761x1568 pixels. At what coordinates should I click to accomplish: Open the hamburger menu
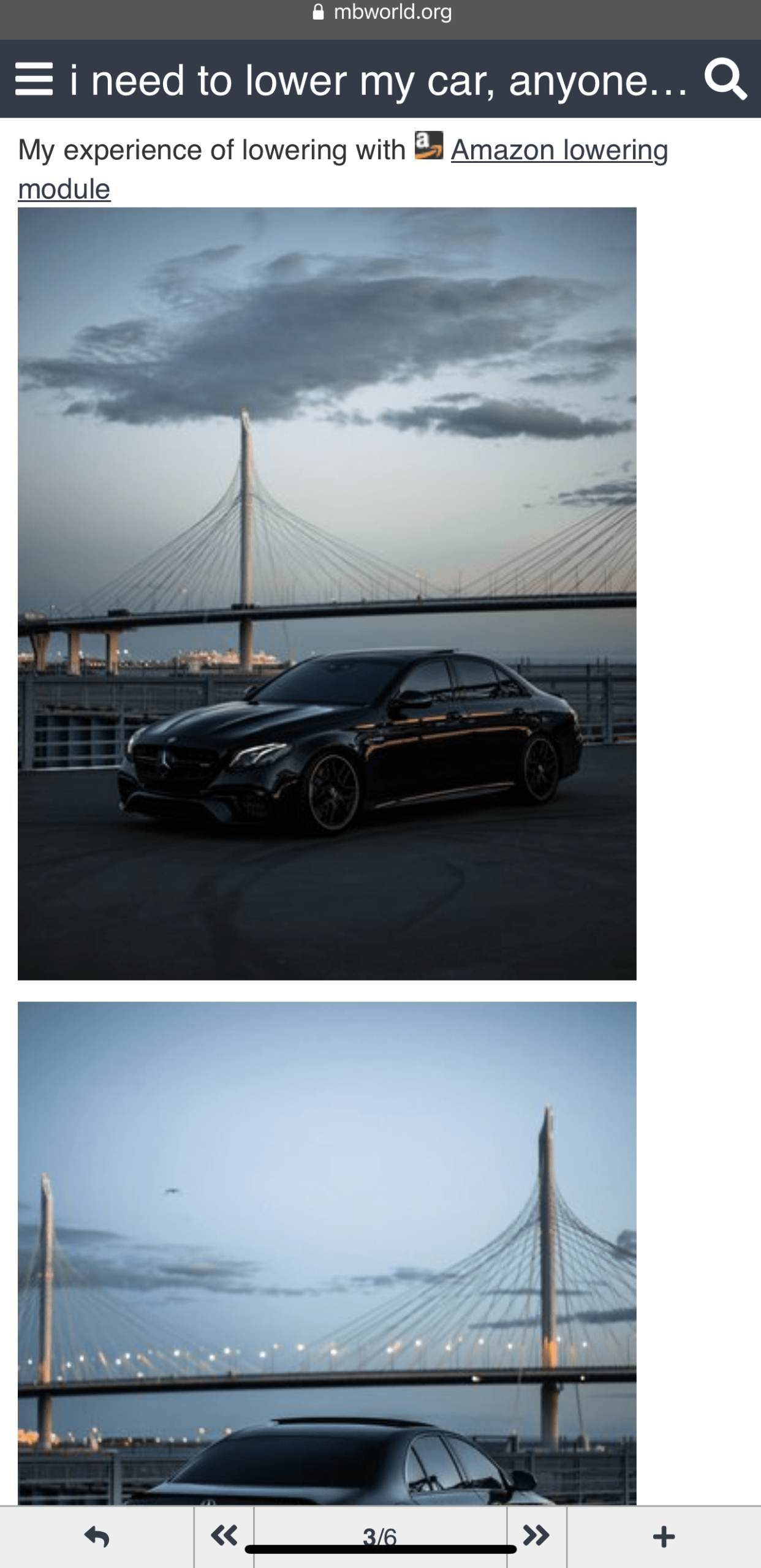(x=34, y=80)
